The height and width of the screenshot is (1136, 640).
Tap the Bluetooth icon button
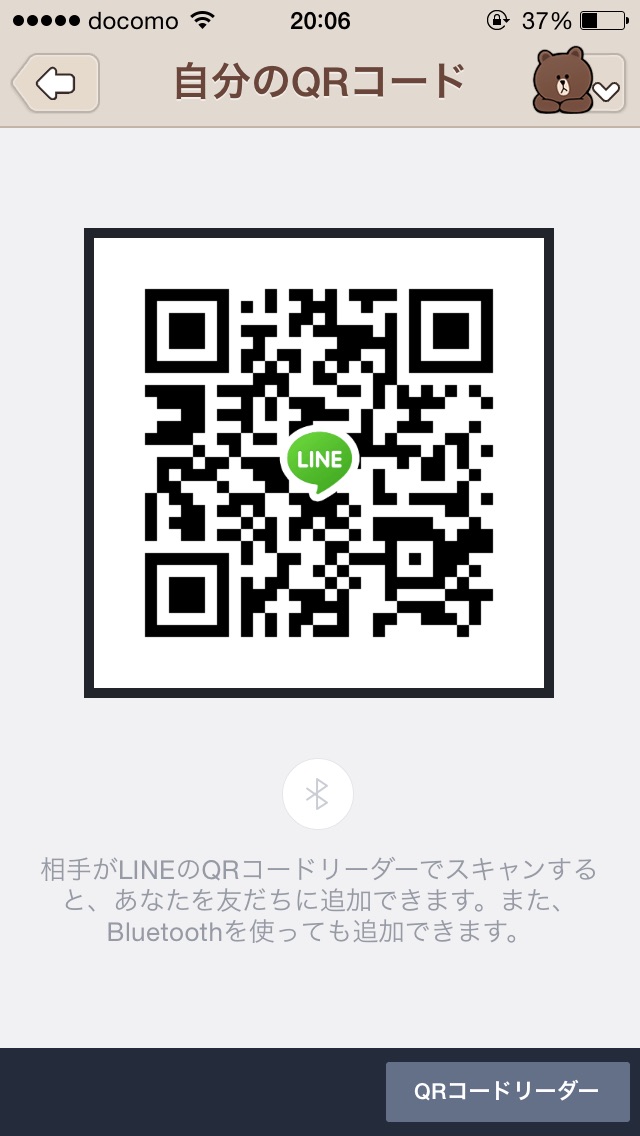click(x=318, y=795)
